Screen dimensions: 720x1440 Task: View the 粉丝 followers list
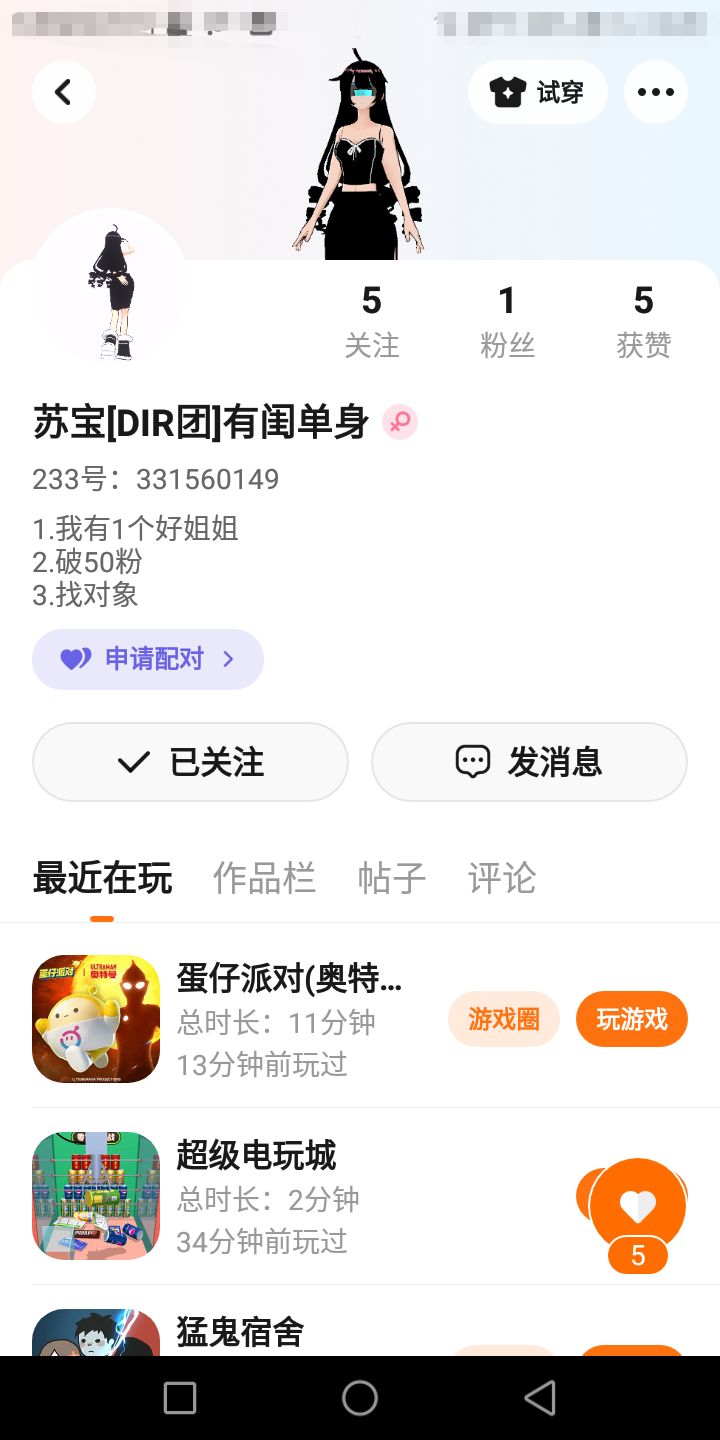click(507, 320)
